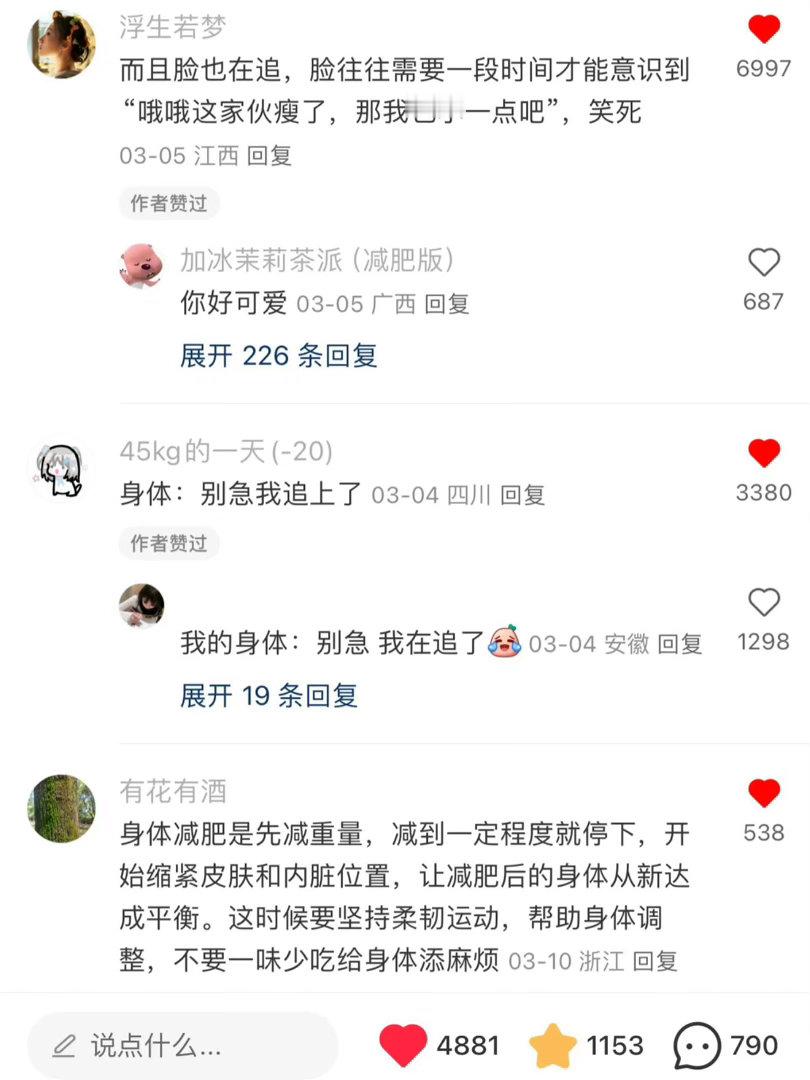Toggle the hollow heart showing 687

click(764, 262)
